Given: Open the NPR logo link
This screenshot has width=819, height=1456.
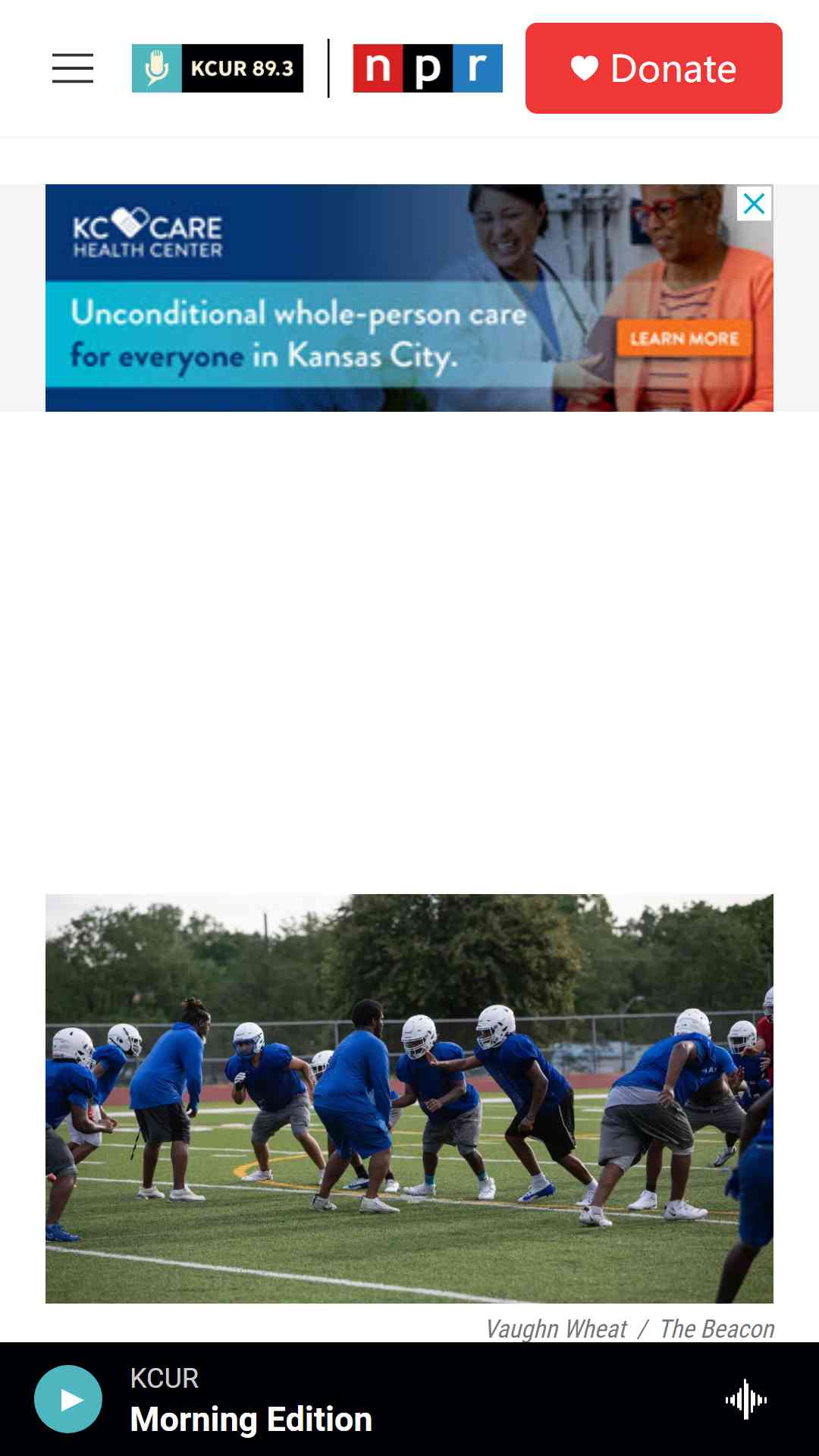Looking at the screenshot, I should [x=428, y=68].
